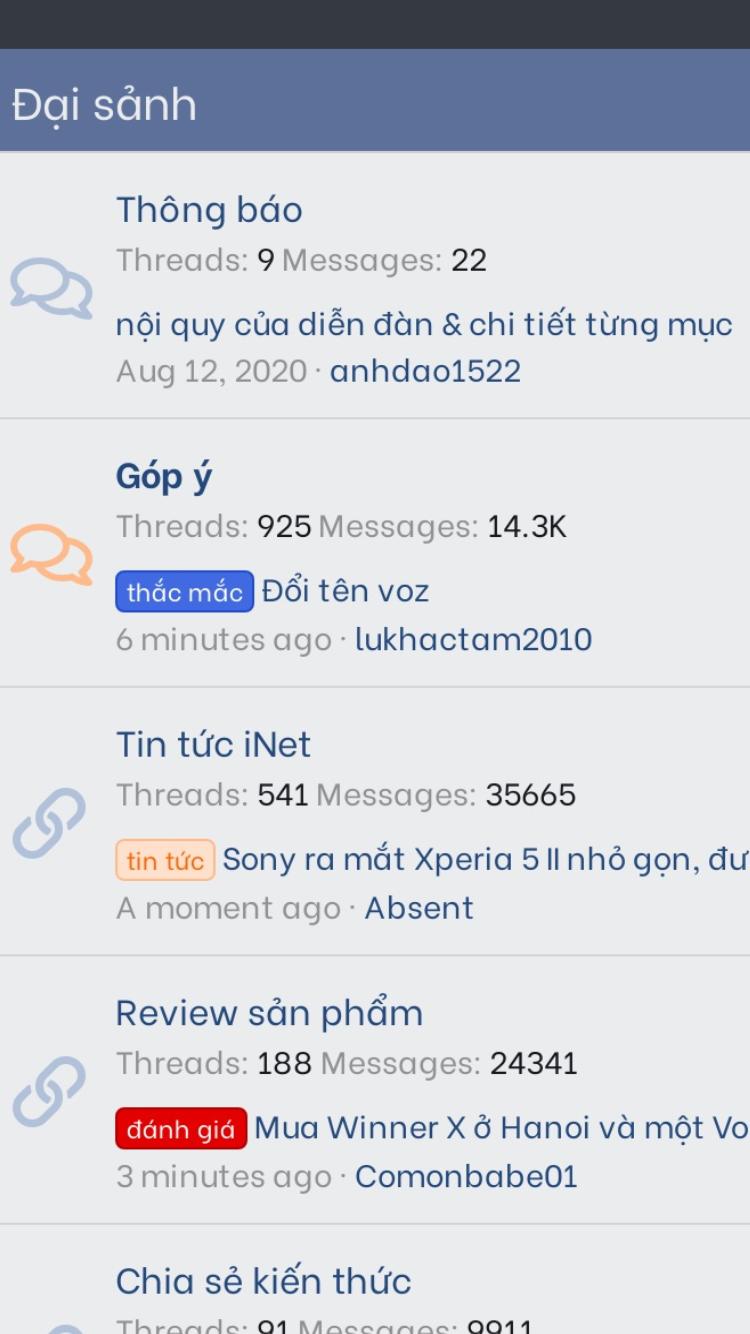View anhdao1522's profile
This screenshot has height=1334, width=750.
[425, 372]
